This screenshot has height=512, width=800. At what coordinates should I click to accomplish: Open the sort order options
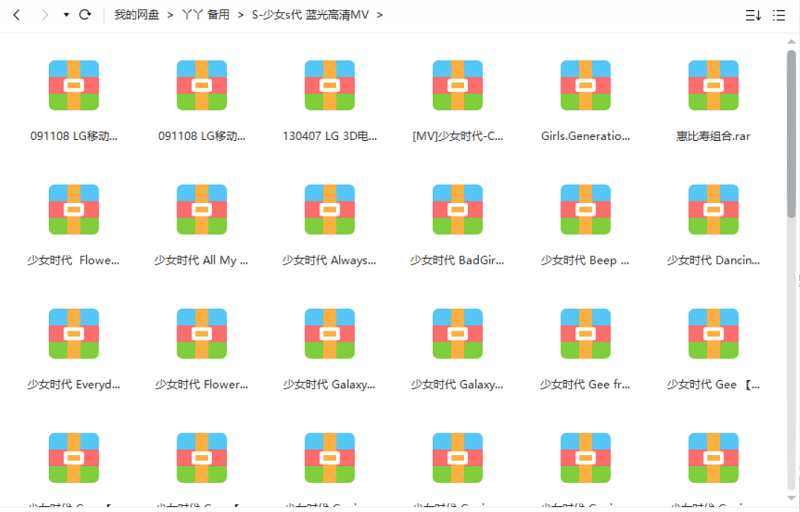[753, 15]
